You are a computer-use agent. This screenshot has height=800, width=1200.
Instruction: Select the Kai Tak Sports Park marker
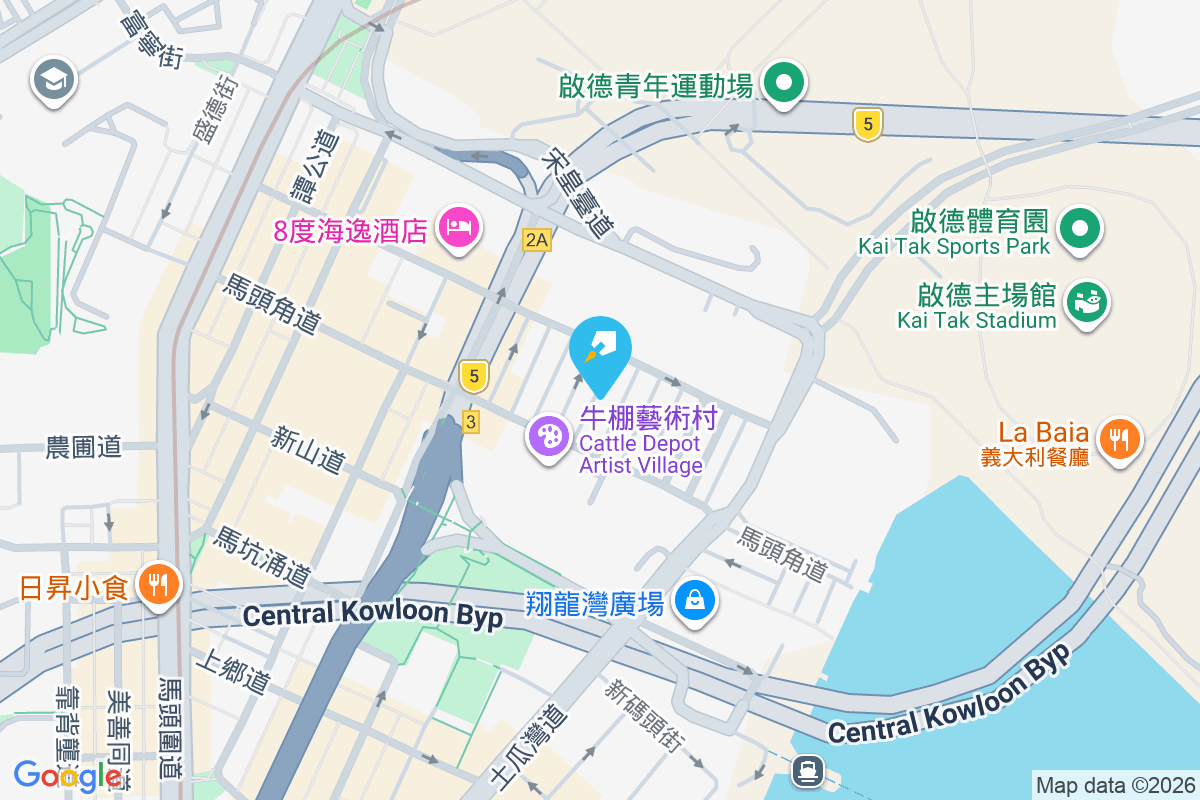pyautogui.click(x=1079, y=227)
